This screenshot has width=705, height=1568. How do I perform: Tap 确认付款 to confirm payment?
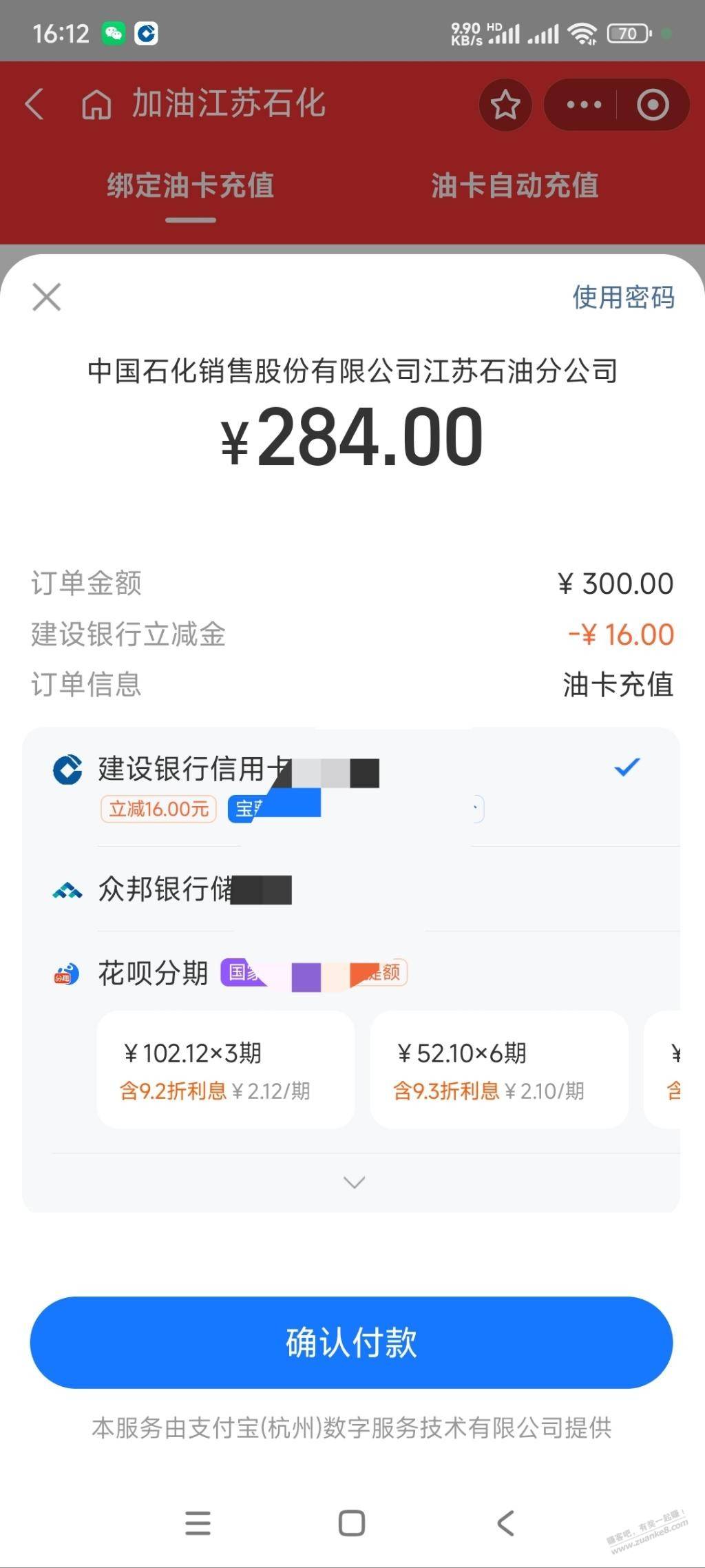(x=351, y=1342)
